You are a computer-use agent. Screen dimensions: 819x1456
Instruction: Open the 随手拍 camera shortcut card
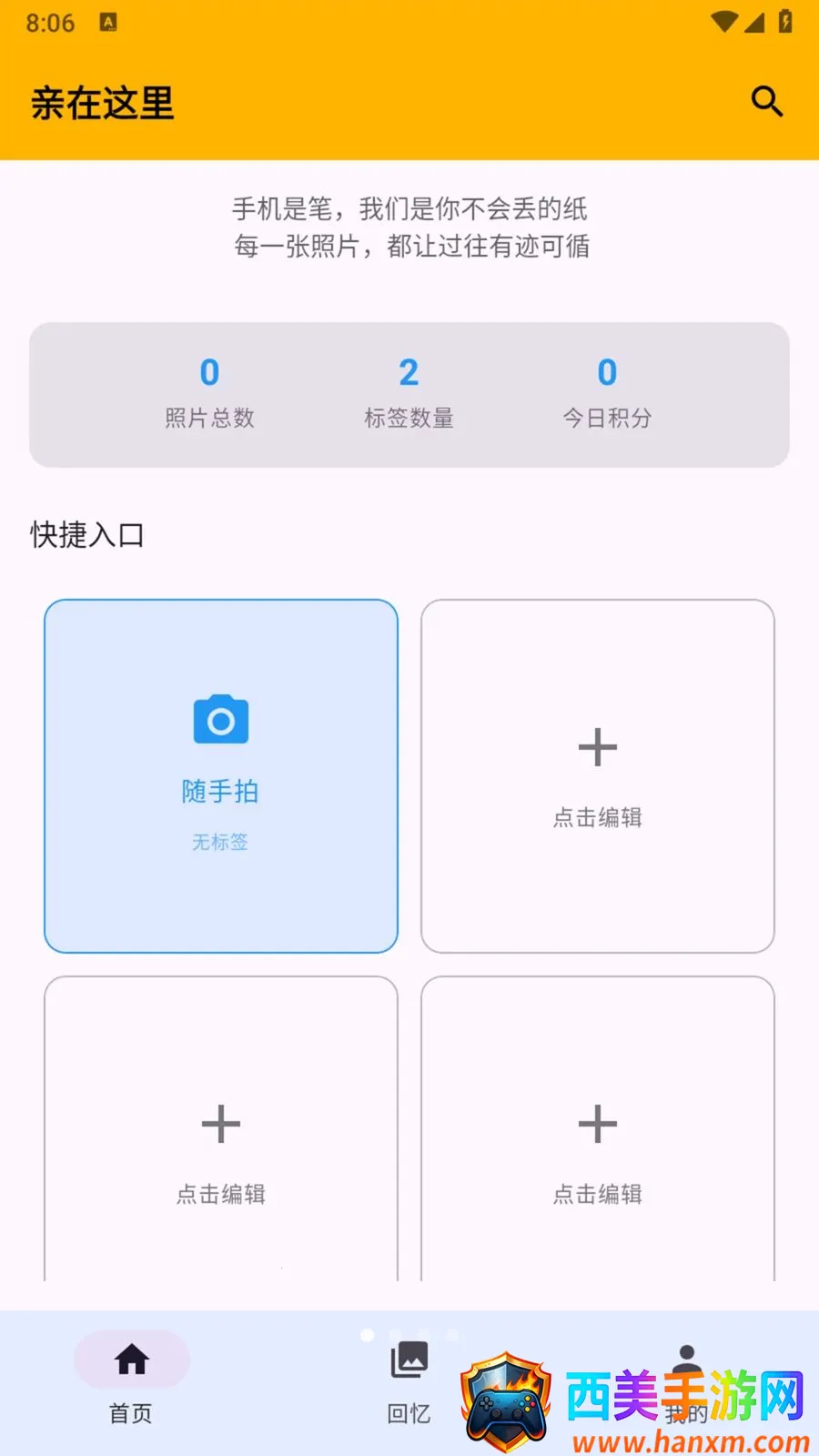click(221, 776)
